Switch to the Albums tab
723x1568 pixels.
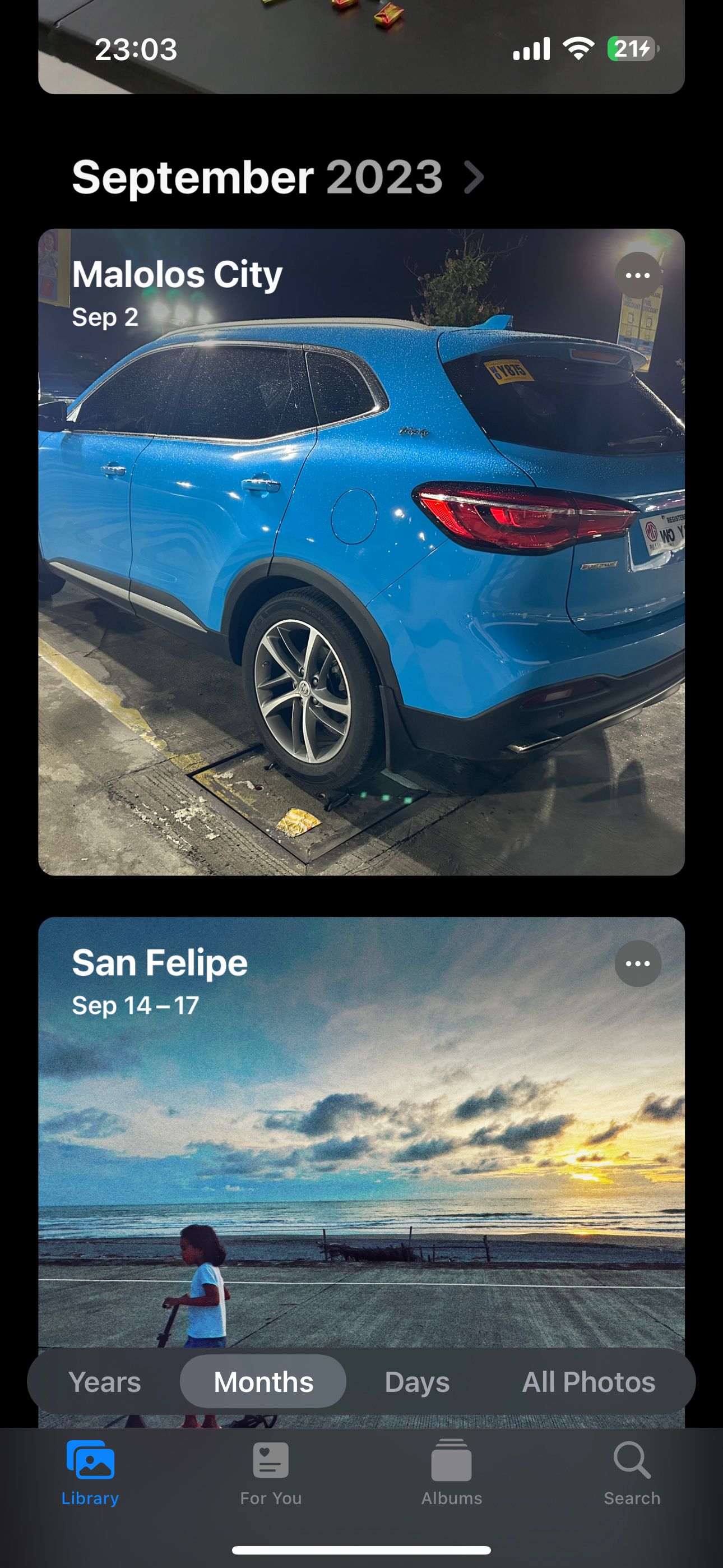pos(452,1472)
